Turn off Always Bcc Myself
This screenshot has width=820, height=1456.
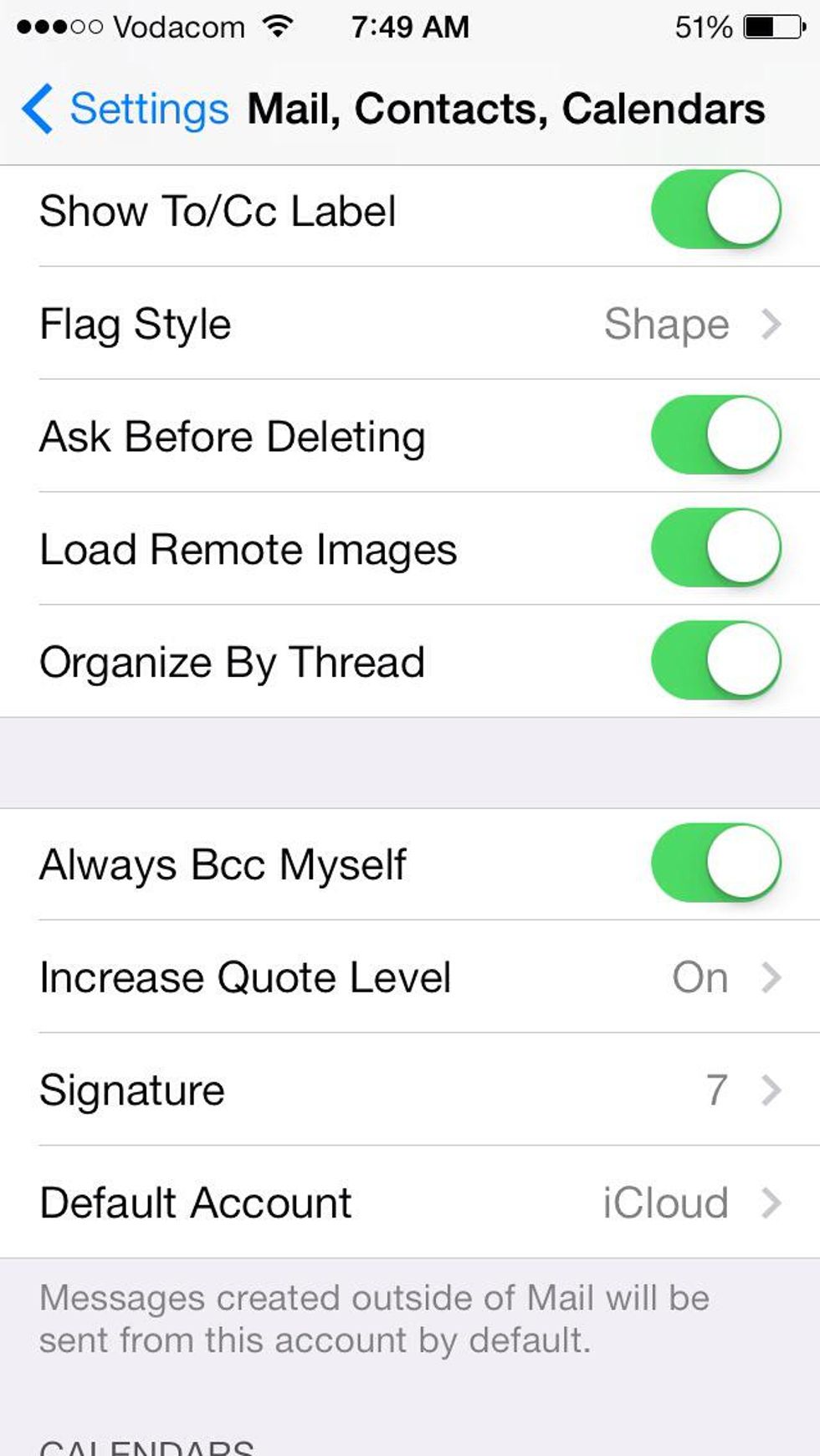point(715,864)
